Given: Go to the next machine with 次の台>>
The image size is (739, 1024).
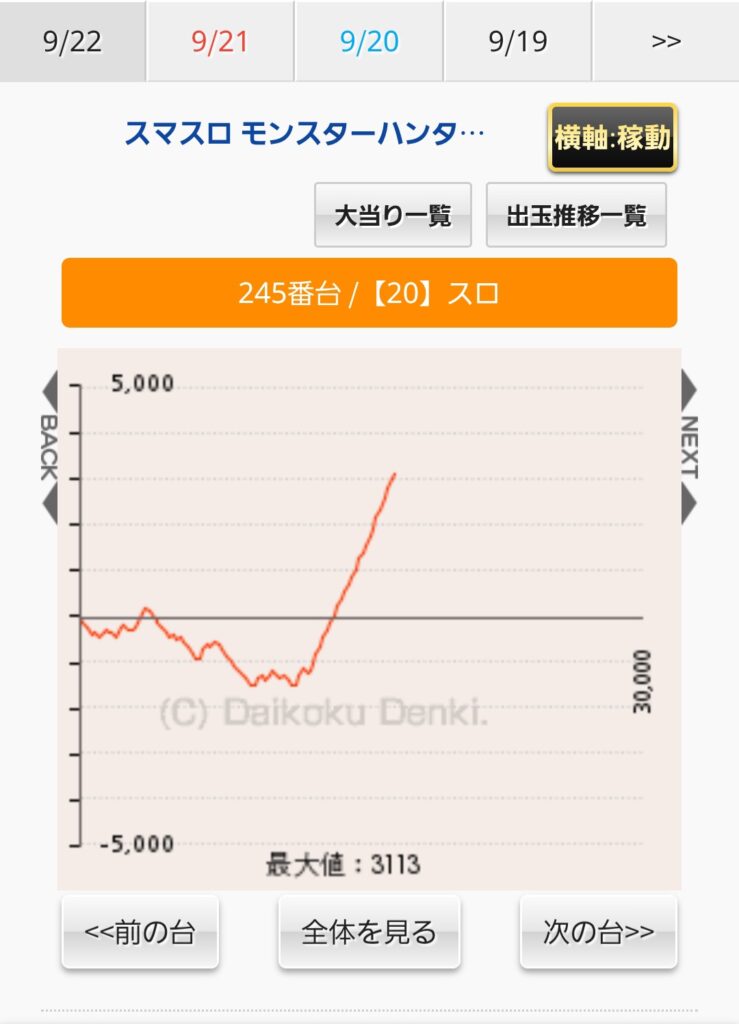Looking at the screenshot, I should point(598,933).
